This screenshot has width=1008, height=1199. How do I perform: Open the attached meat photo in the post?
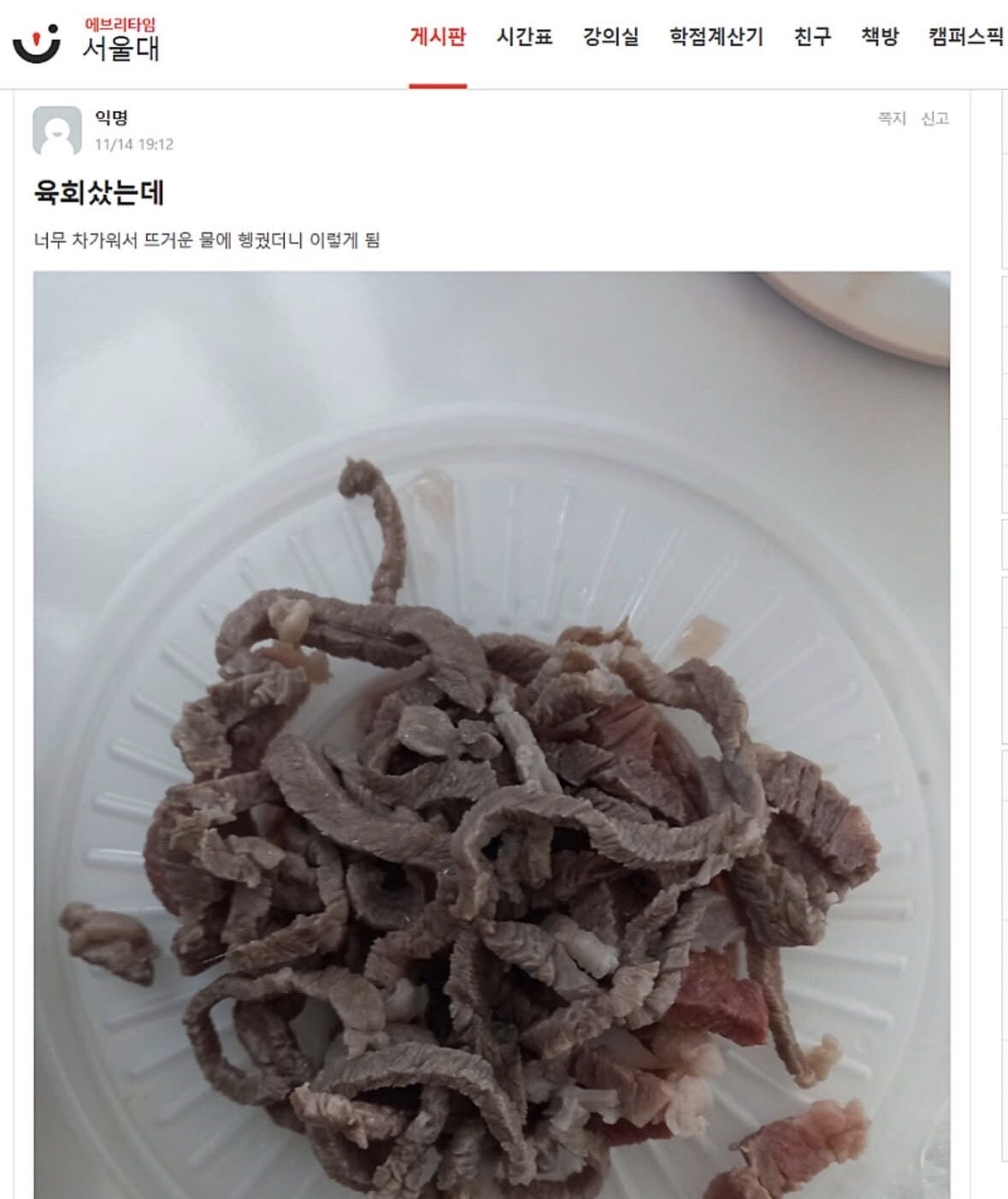tap(492, 734)
